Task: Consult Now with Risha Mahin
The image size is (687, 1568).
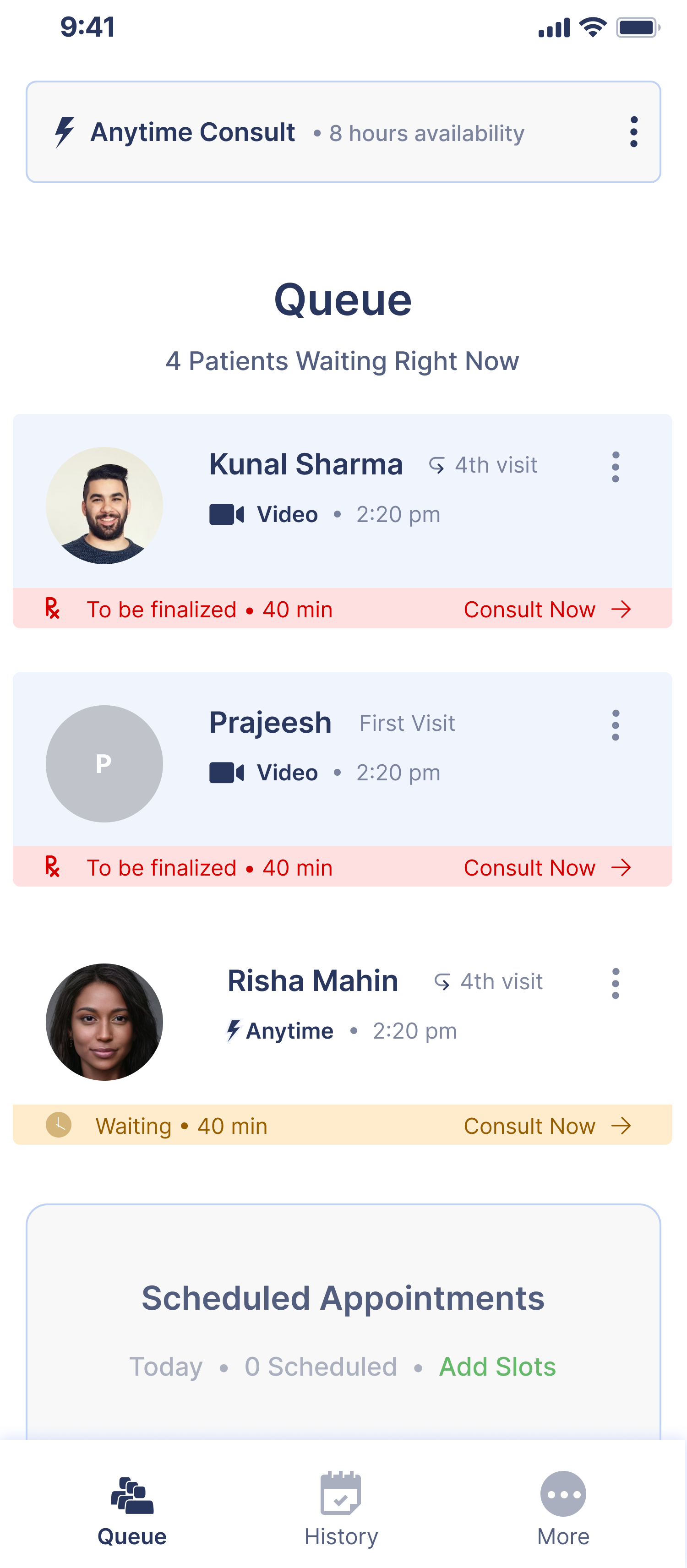Action: point(546,1126)
